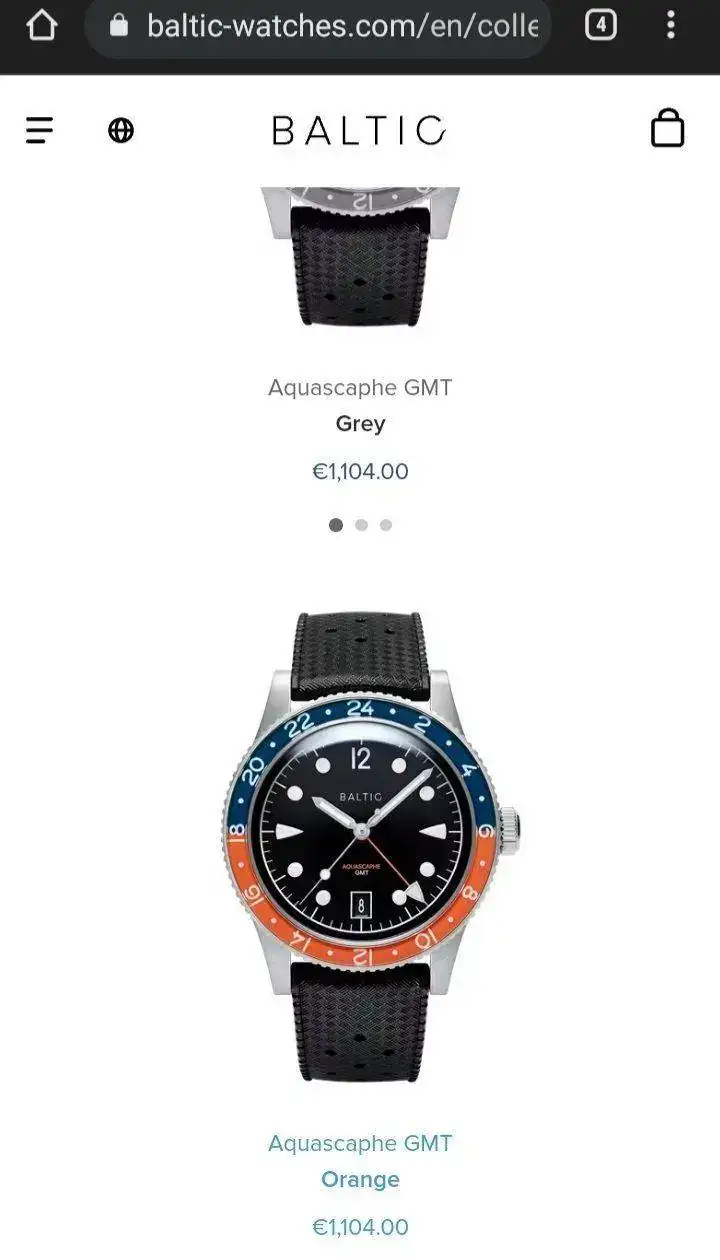720x1260 pixels.
Task: Open the browser tab switcher
Action: point(600,26)
